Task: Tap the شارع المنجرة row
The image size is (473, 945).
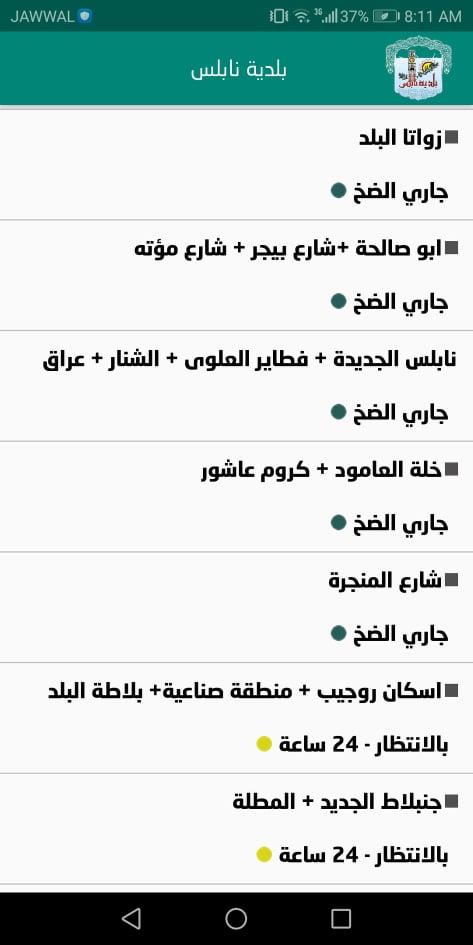Action: (x=236, y=607)
